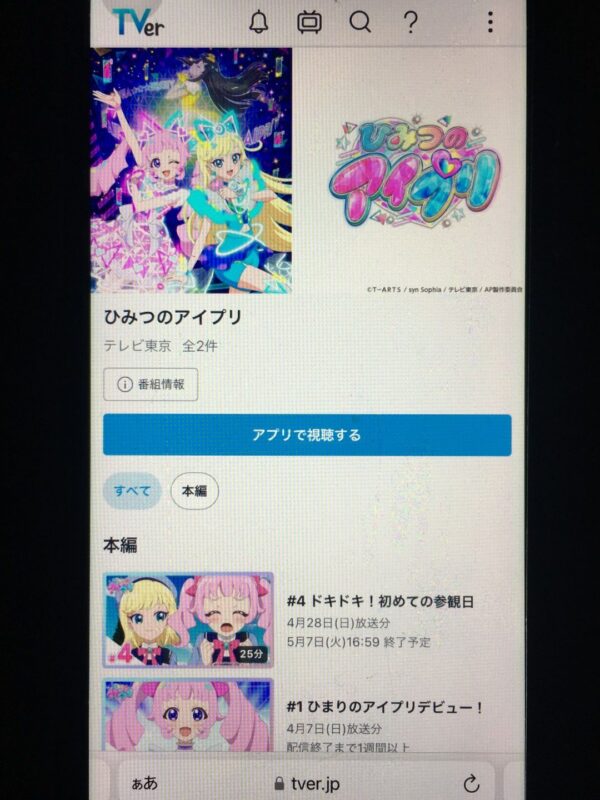Viewport: 600px width, 800px height.
Task: Open the ぁあ page settings menu
Action: point(144,783)
